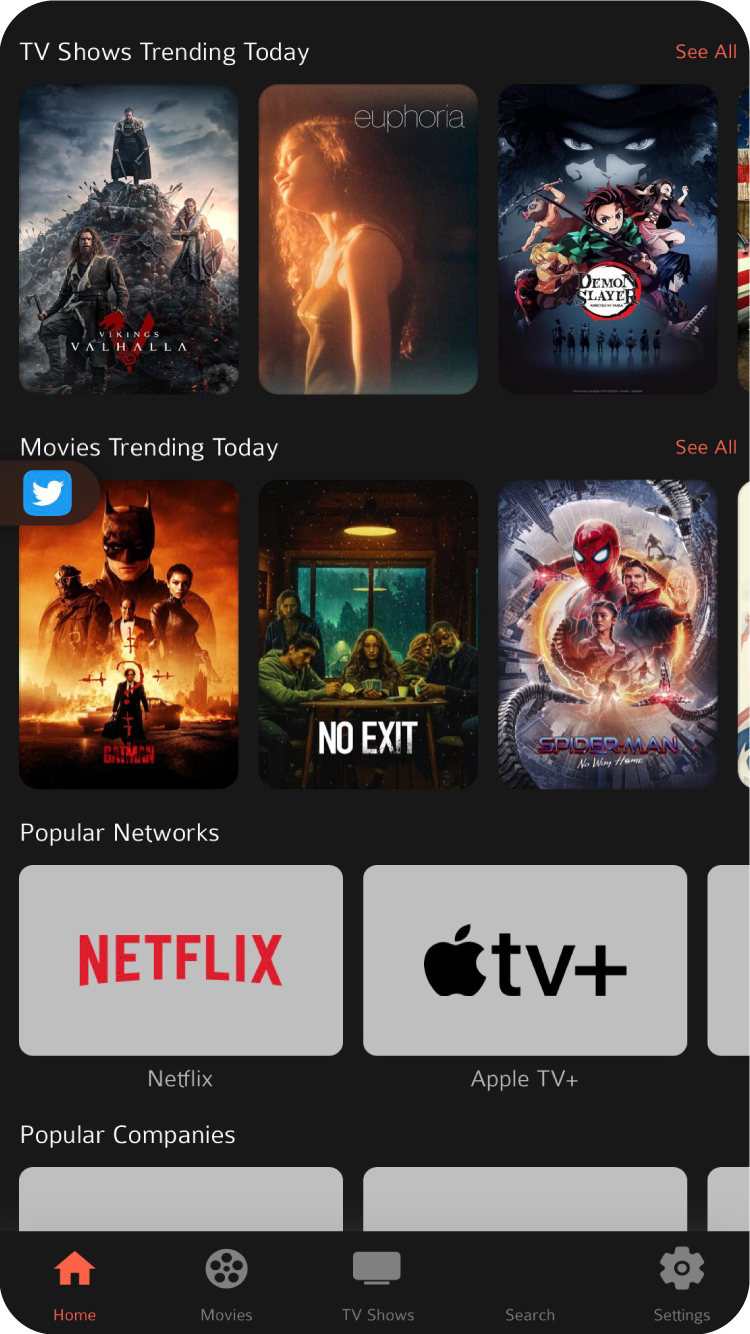Open the Vikings Valhalla poster

pyautogui.click(x=129, y=239)
